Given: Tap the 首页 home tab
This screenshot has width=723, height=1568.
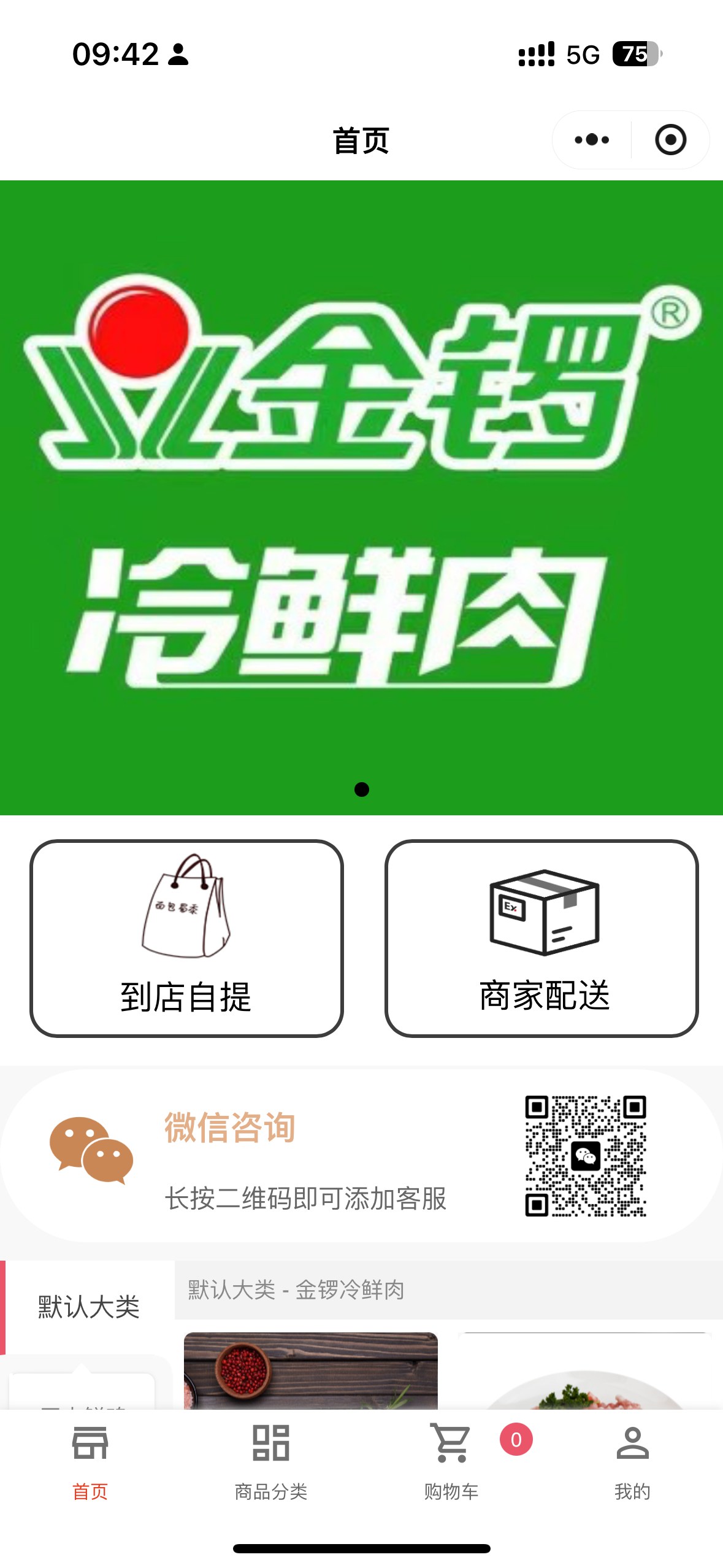Looking at the screenshot, I should pyautogui.click(x=90, y=1461).
